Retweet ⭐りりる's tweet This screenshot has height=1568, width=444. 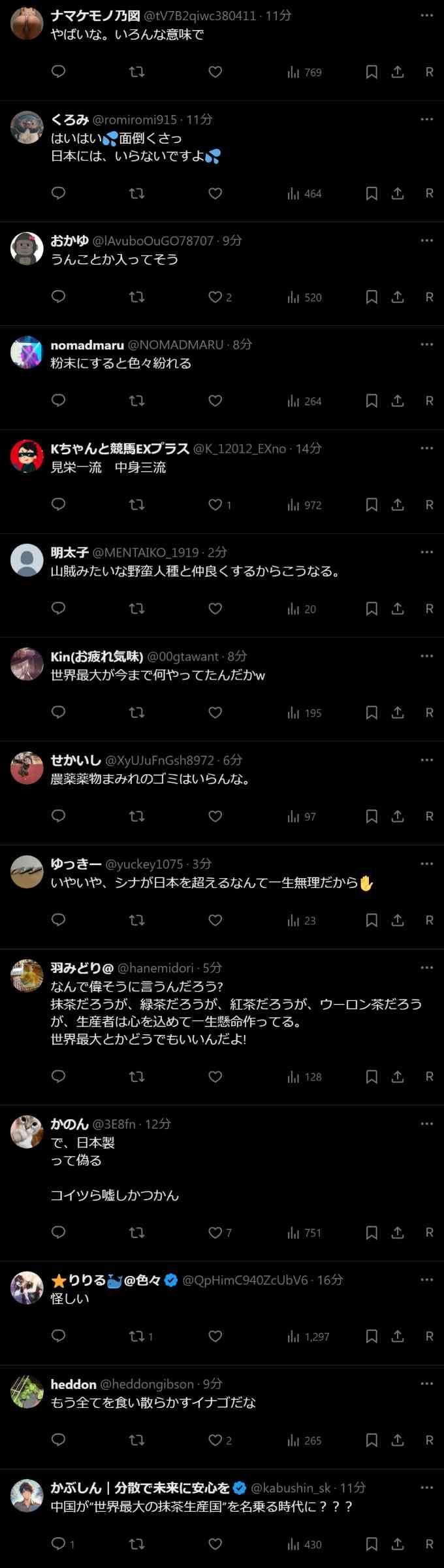tap(136, 1337)
